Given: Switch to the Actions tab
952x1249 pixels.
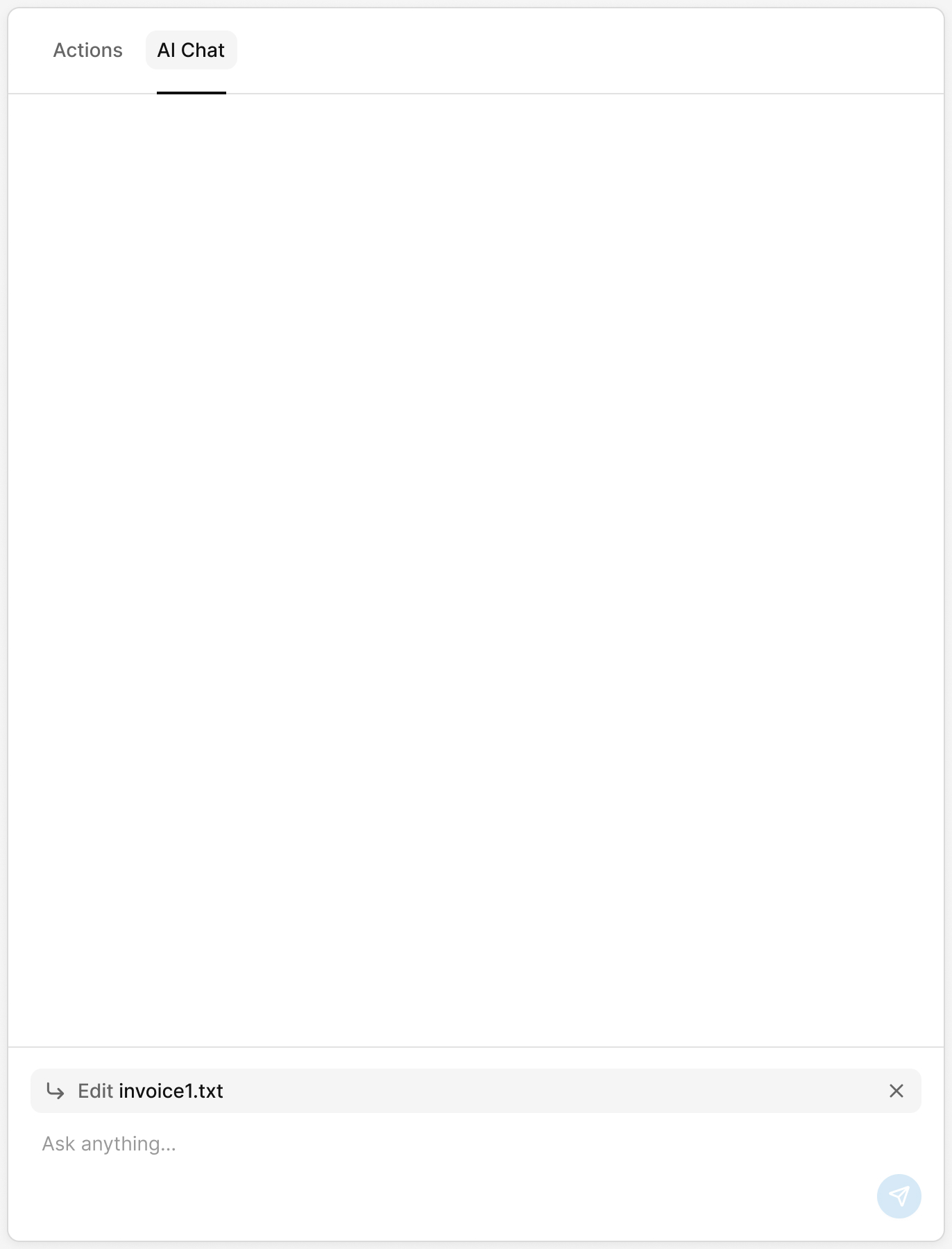Looking at the screenshot, I should [87, 50].
